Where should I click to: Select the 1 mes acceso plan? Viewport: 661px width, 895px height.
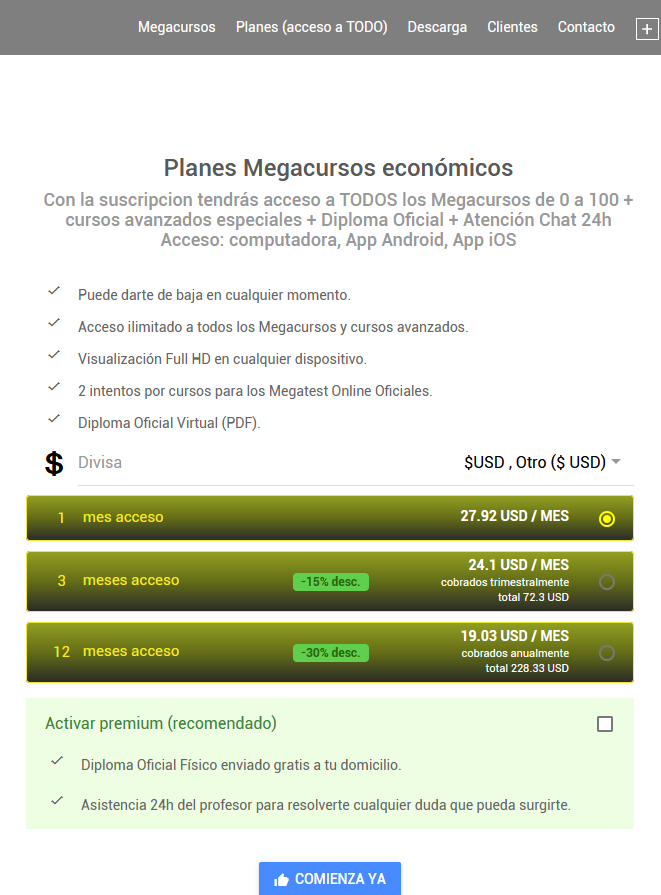(x=606, y=518)
